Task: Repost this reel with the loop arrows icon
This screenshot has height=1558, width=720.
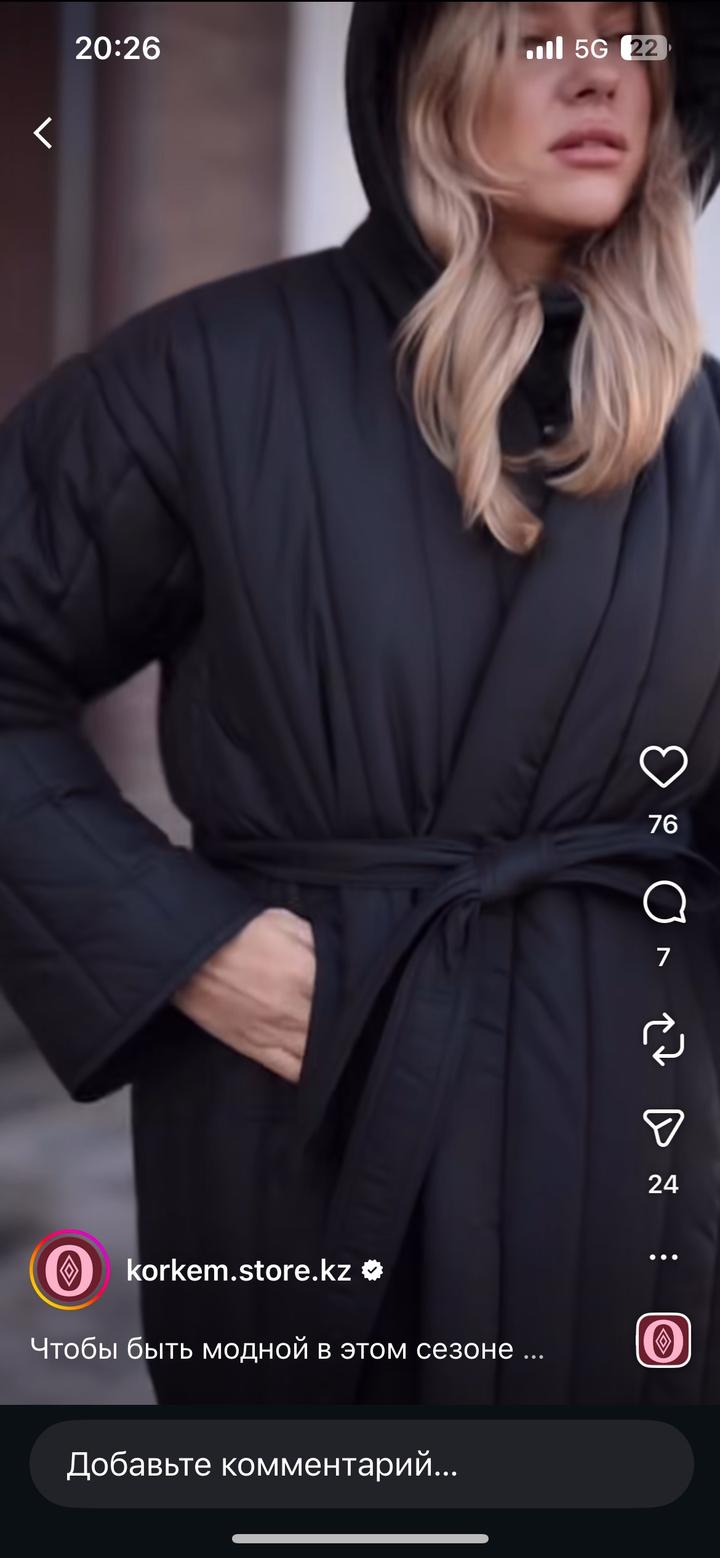Action: pos(663,1039)
